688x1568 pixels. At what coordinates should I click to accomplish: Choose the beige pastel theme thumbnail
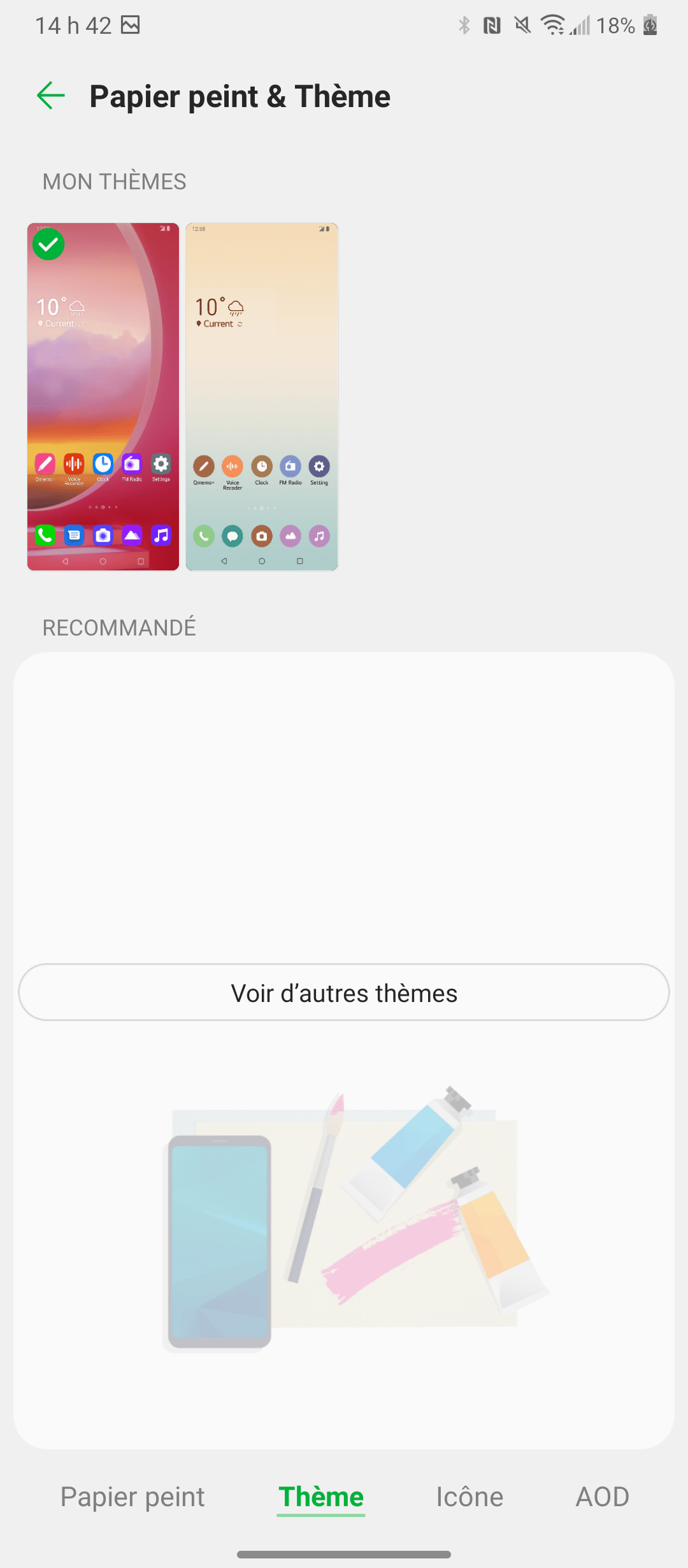pos(261,396)
